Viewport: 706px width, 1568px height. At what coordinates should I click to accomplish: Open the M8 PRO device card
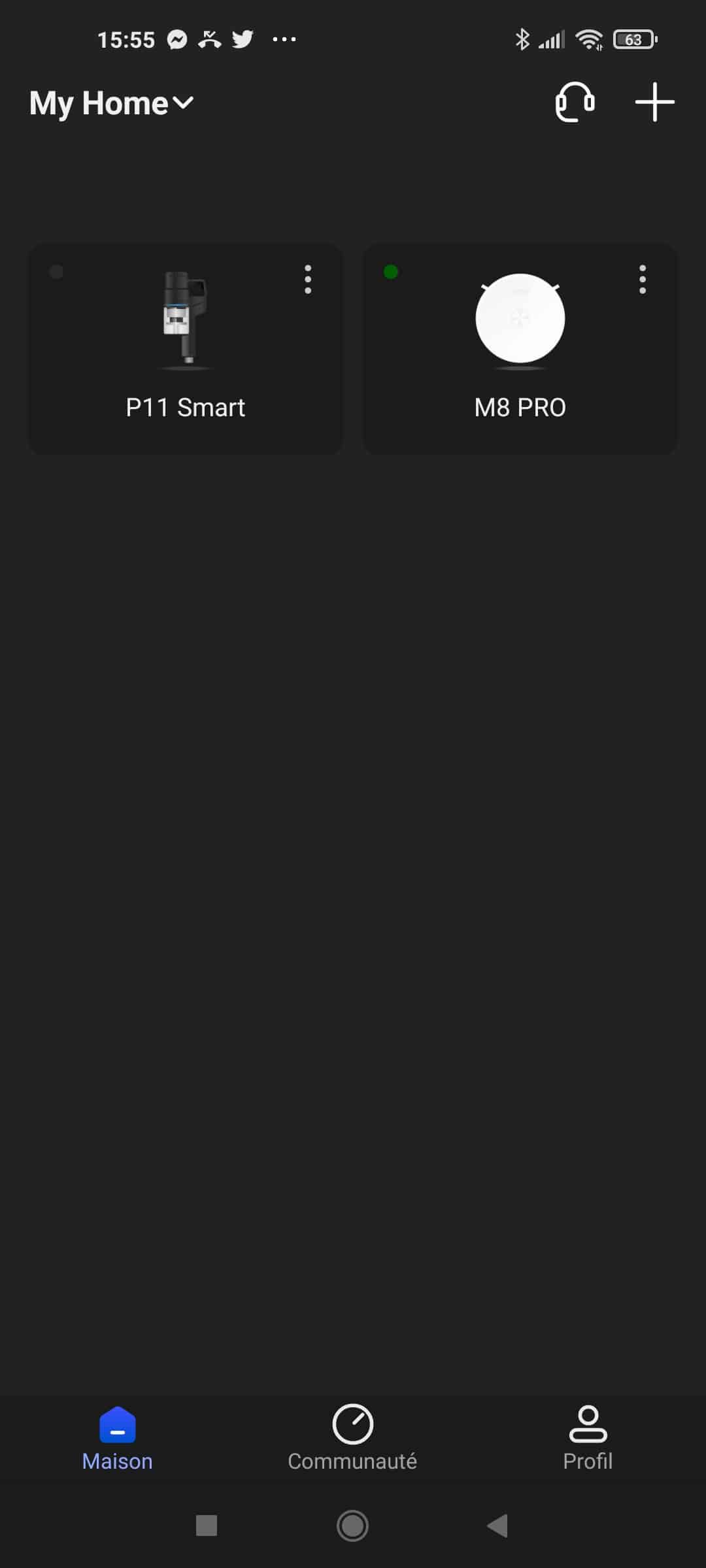520,349
